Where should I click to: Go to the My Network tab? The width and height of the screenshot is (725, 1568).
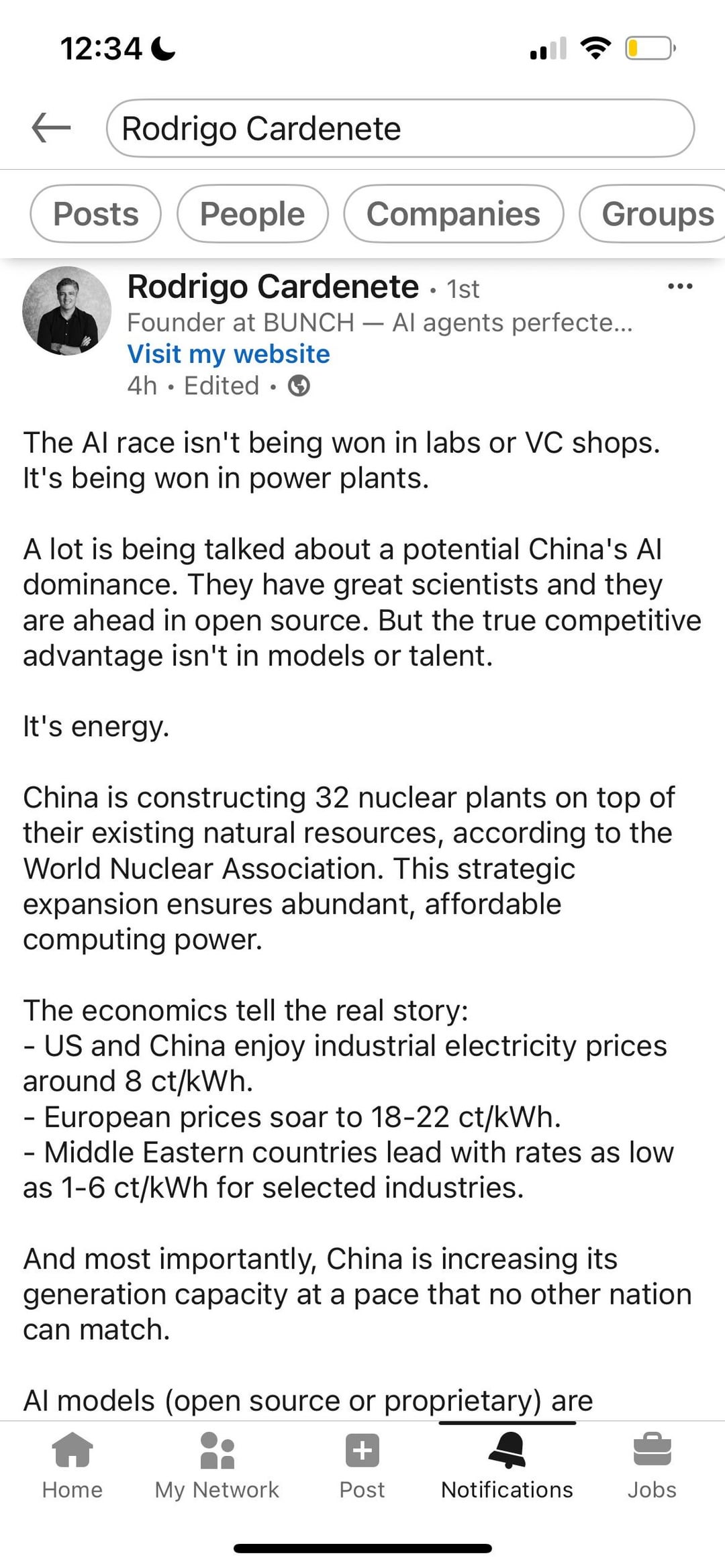coord(217,1467)
